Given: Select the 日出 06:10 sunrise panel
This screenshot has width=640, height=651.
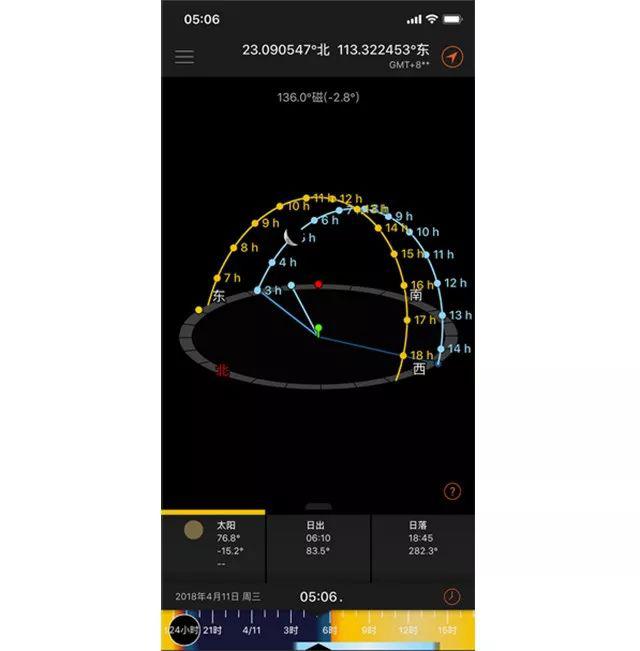Looking at the screenshot, I should click(x=318, y=547).
